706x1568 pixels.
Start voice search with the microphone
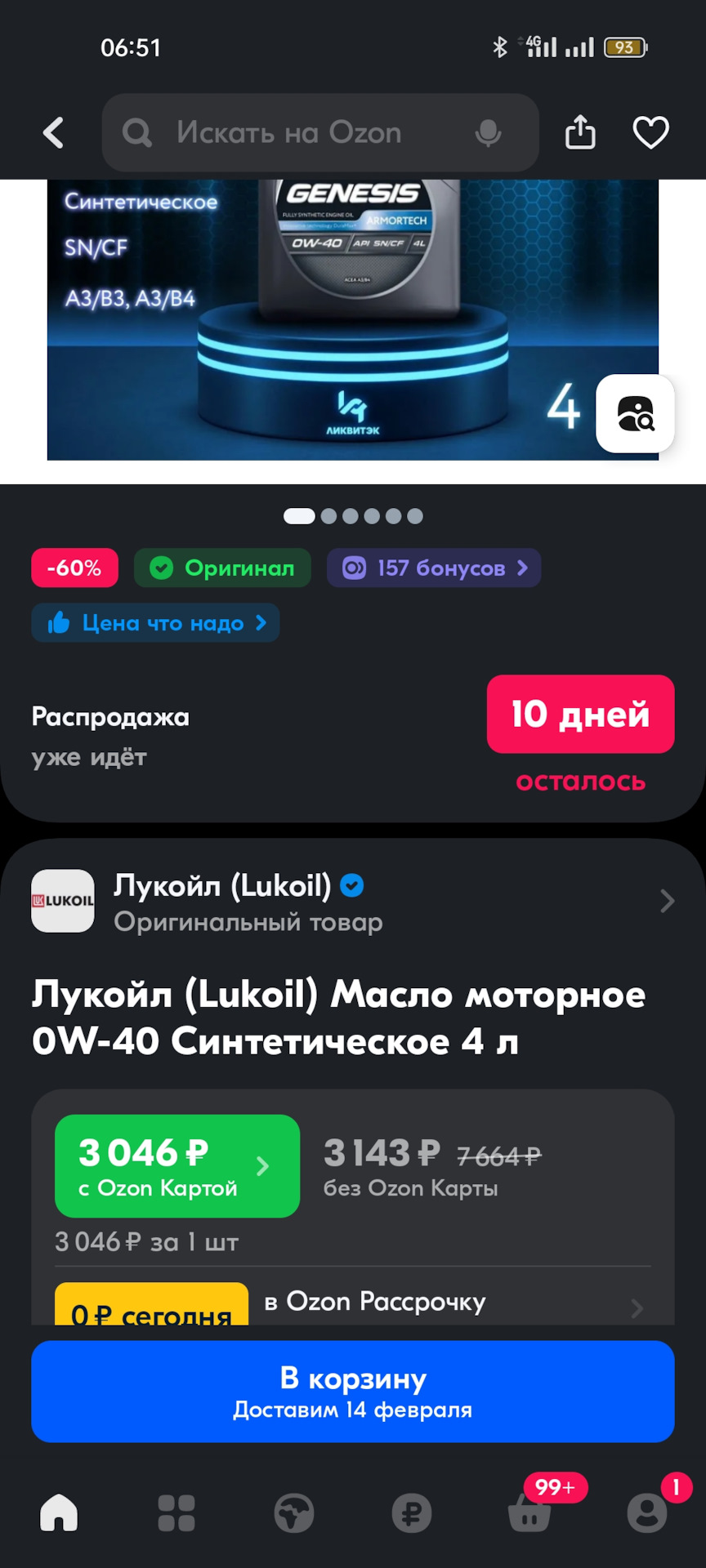(x=488, y=132)
